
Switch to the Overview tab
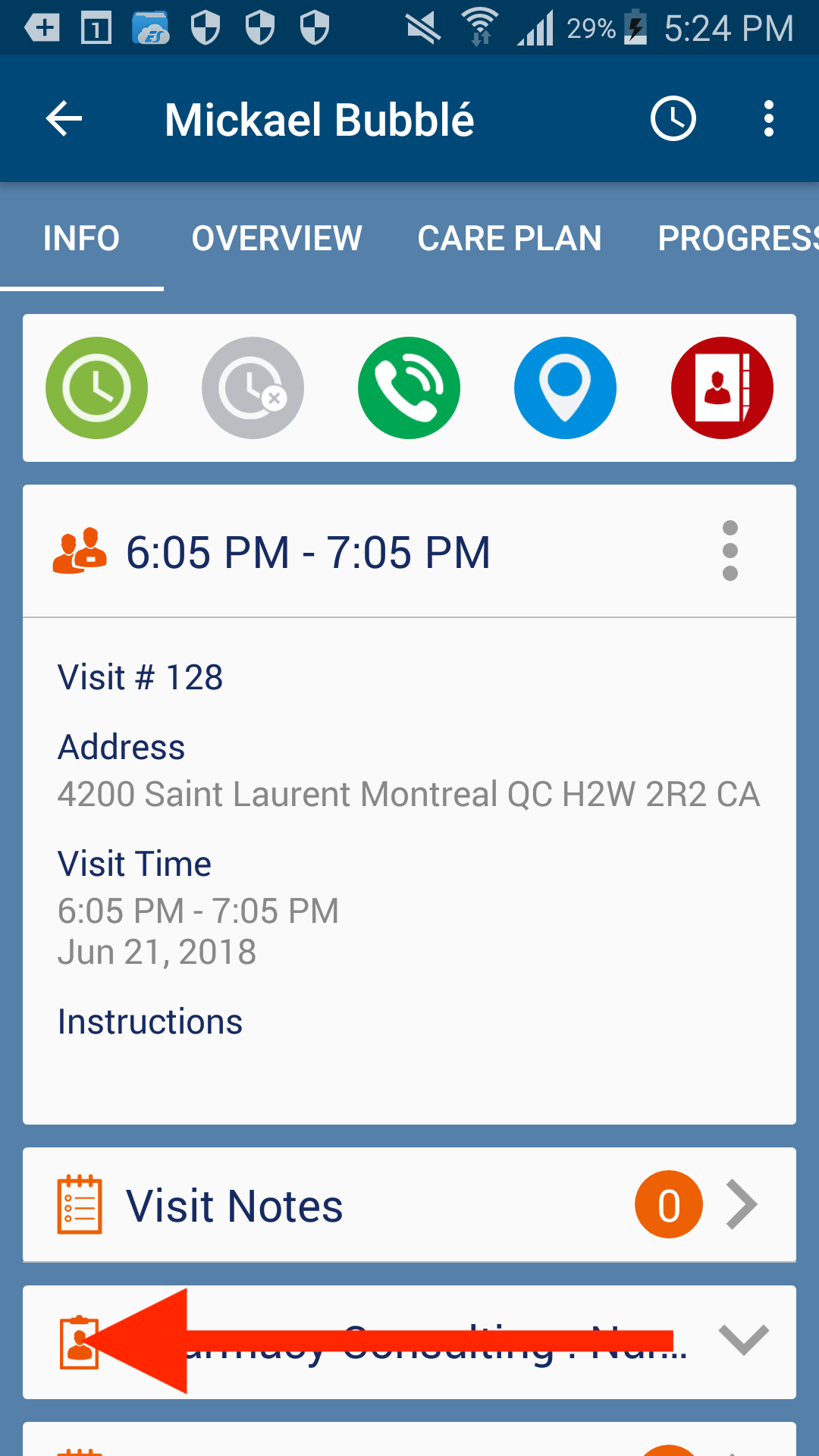(277, 238)
